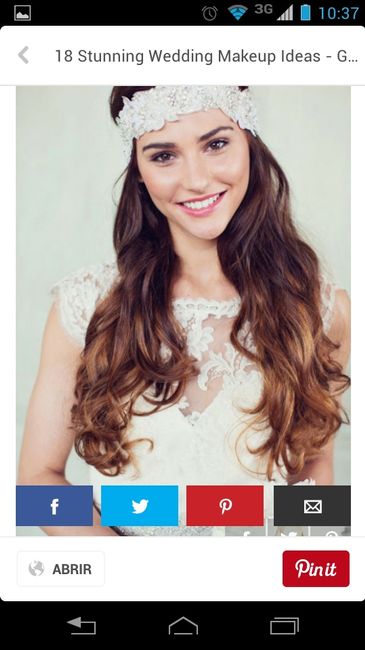Viewport: 365px width, 650px height.
Task: Share the image on Facebook
Action: point(54,505)
